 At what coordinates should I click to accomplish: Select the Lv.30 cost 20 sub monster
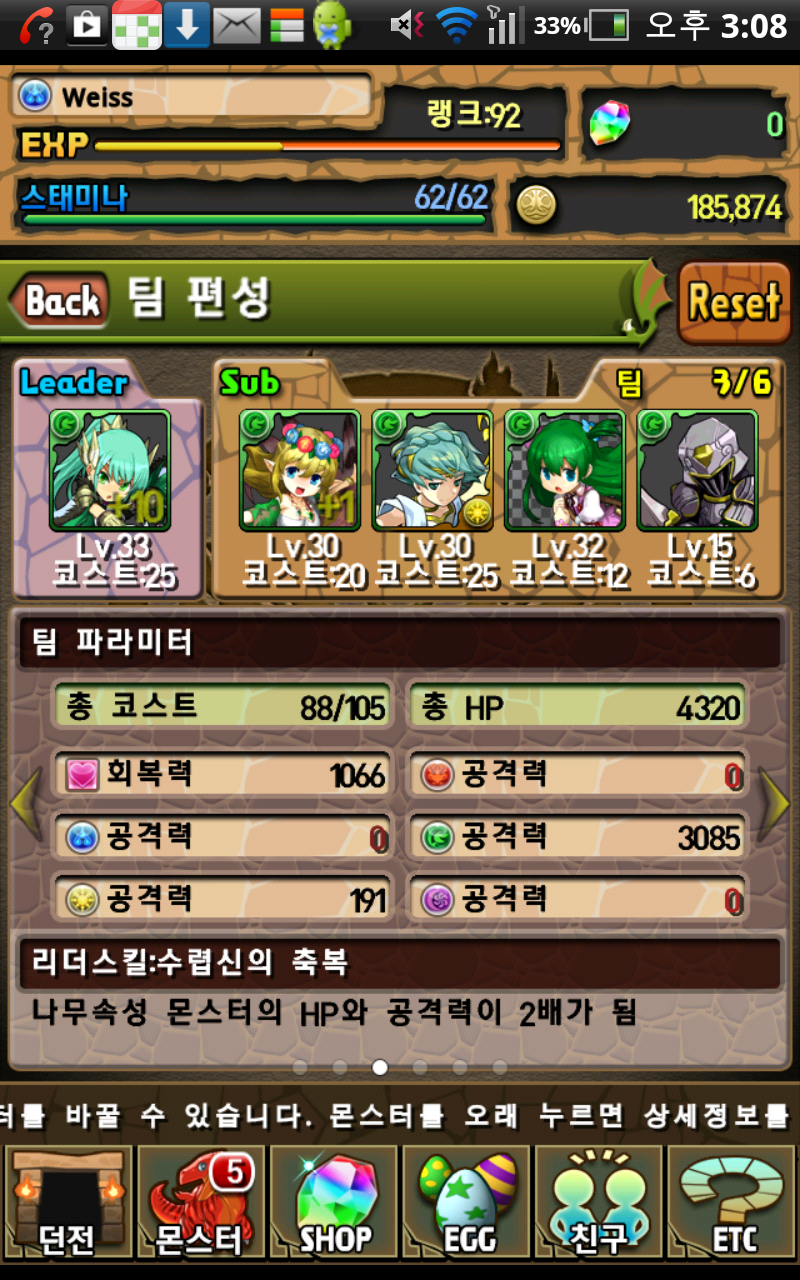pyautogui.click(x=299, y=470)
